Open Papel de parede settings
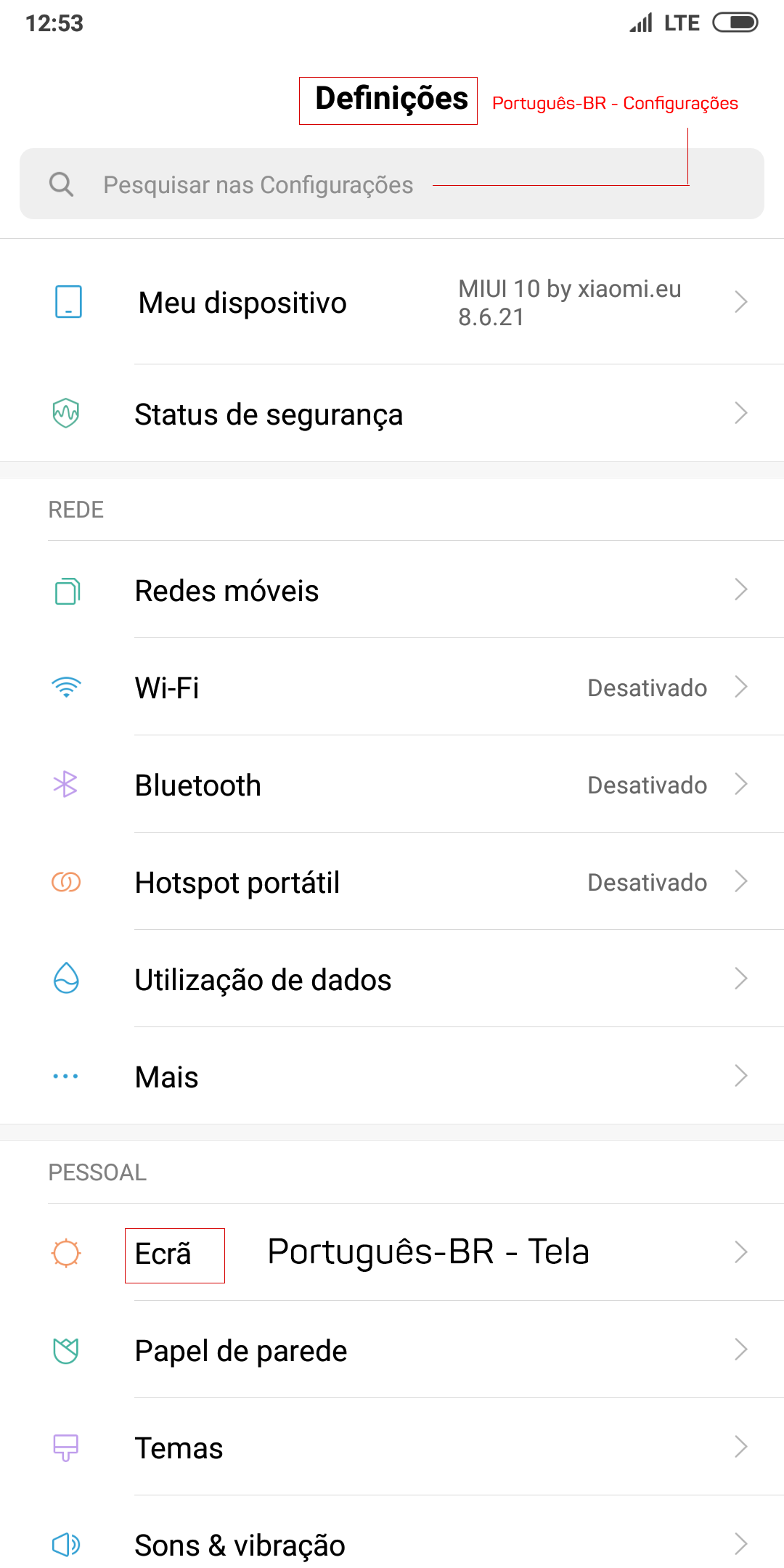The height and width of the screenshot is (1568, 784). pos(392,1349)
